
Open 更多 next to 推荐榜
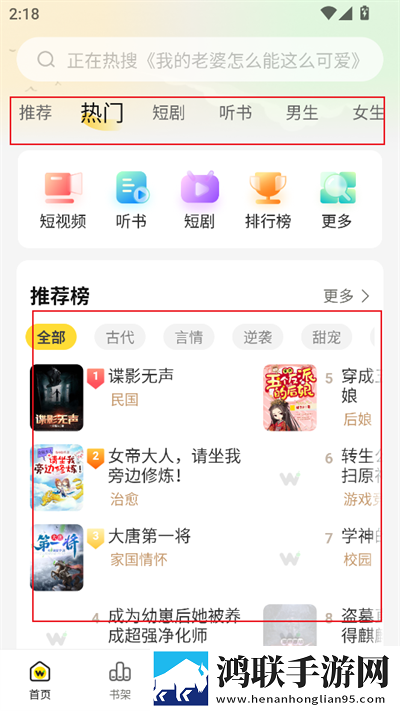(347, 296)
